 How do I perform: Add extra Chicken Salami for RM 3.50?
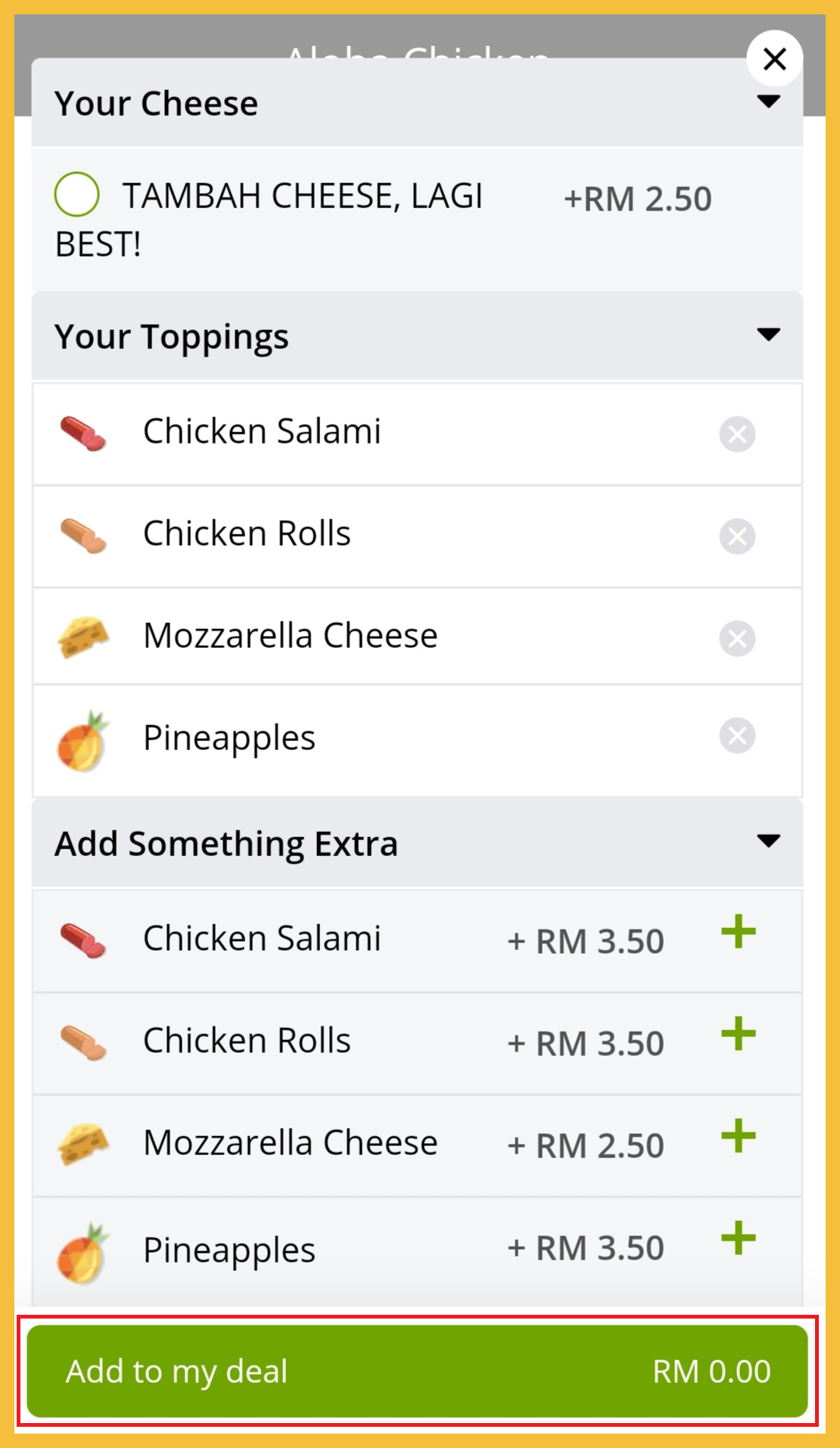[x=739, y=932]
